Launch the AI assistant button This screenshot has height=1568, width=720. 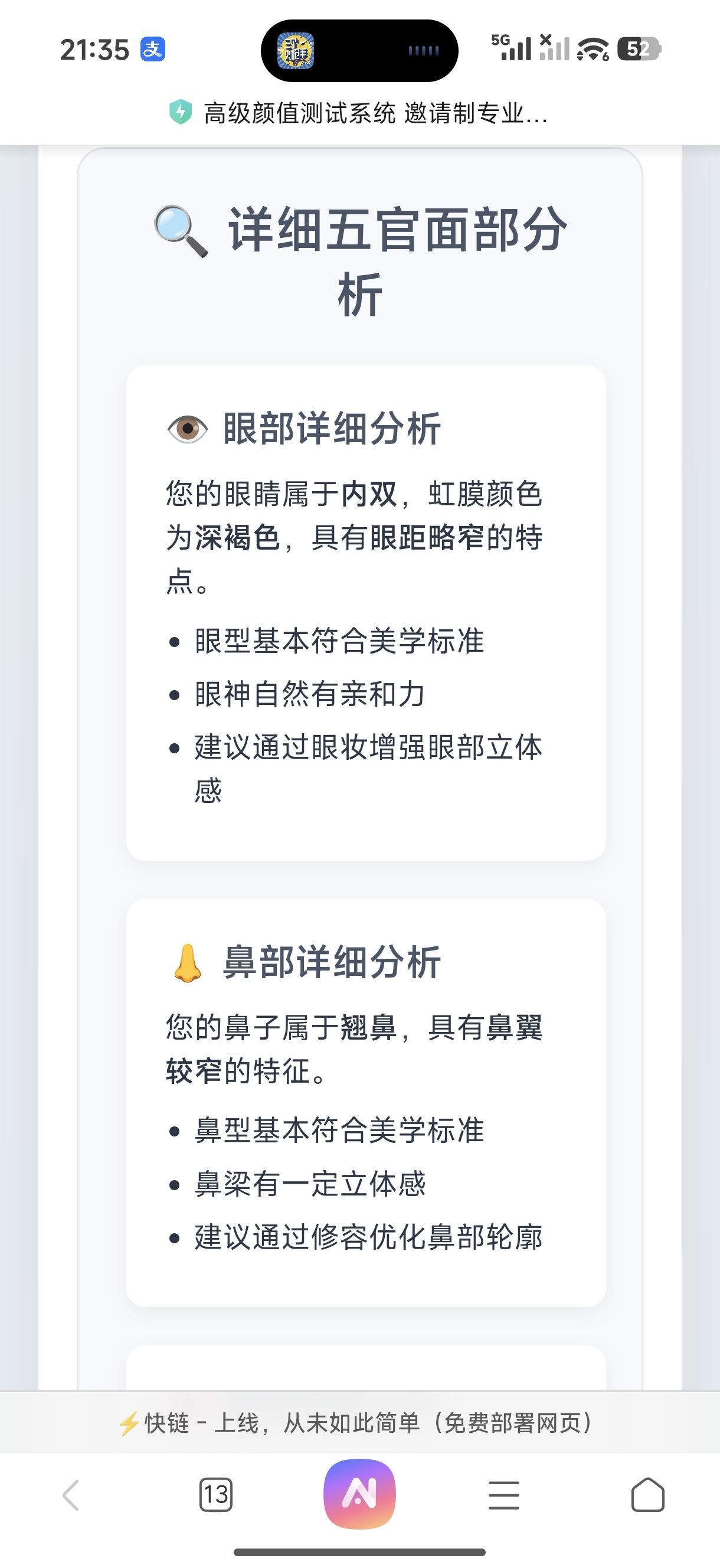click(359, 1494)
